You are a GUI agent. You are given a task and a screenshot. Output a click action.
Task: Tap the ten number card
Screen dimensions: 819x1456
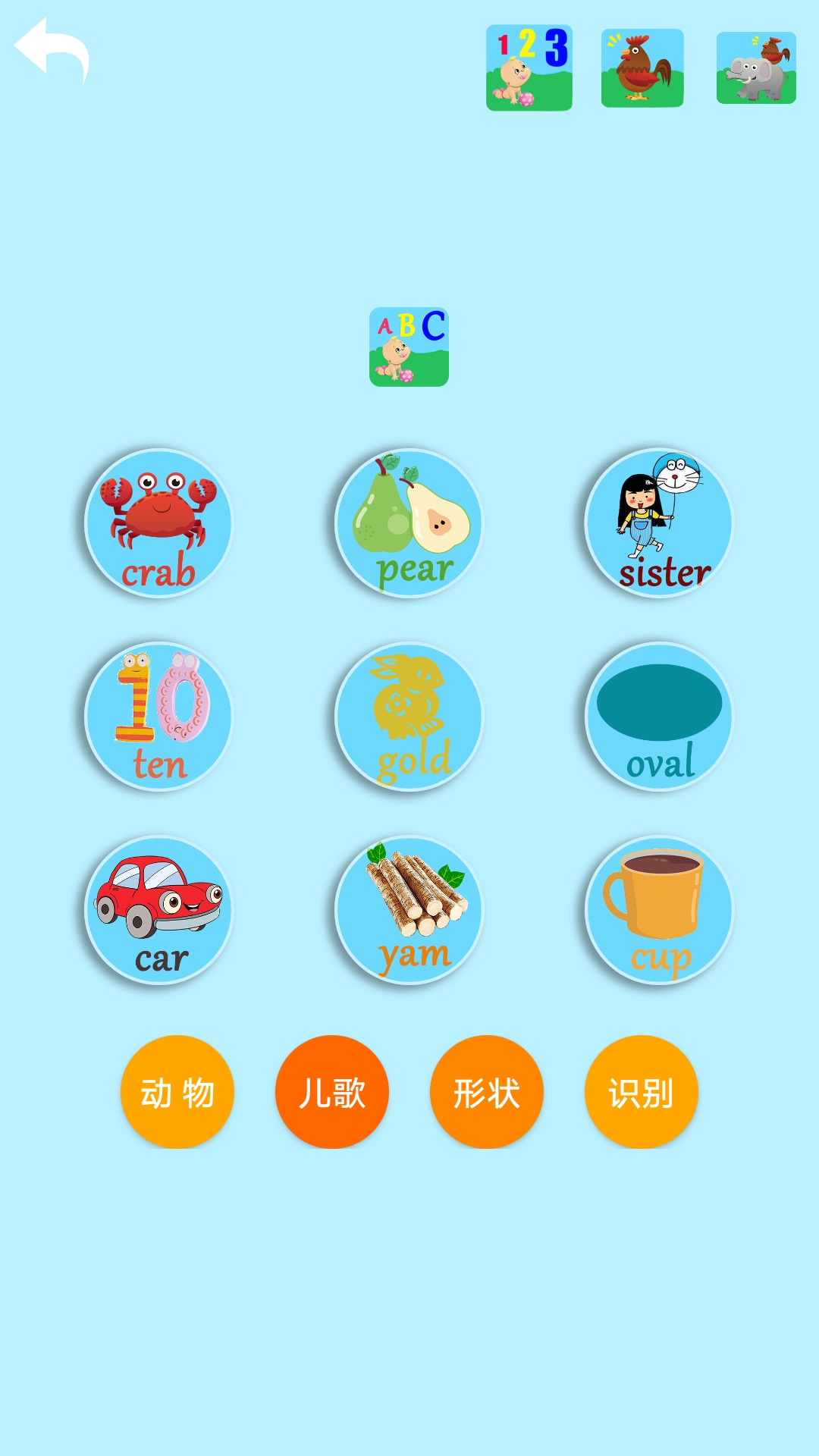(158, 717)
